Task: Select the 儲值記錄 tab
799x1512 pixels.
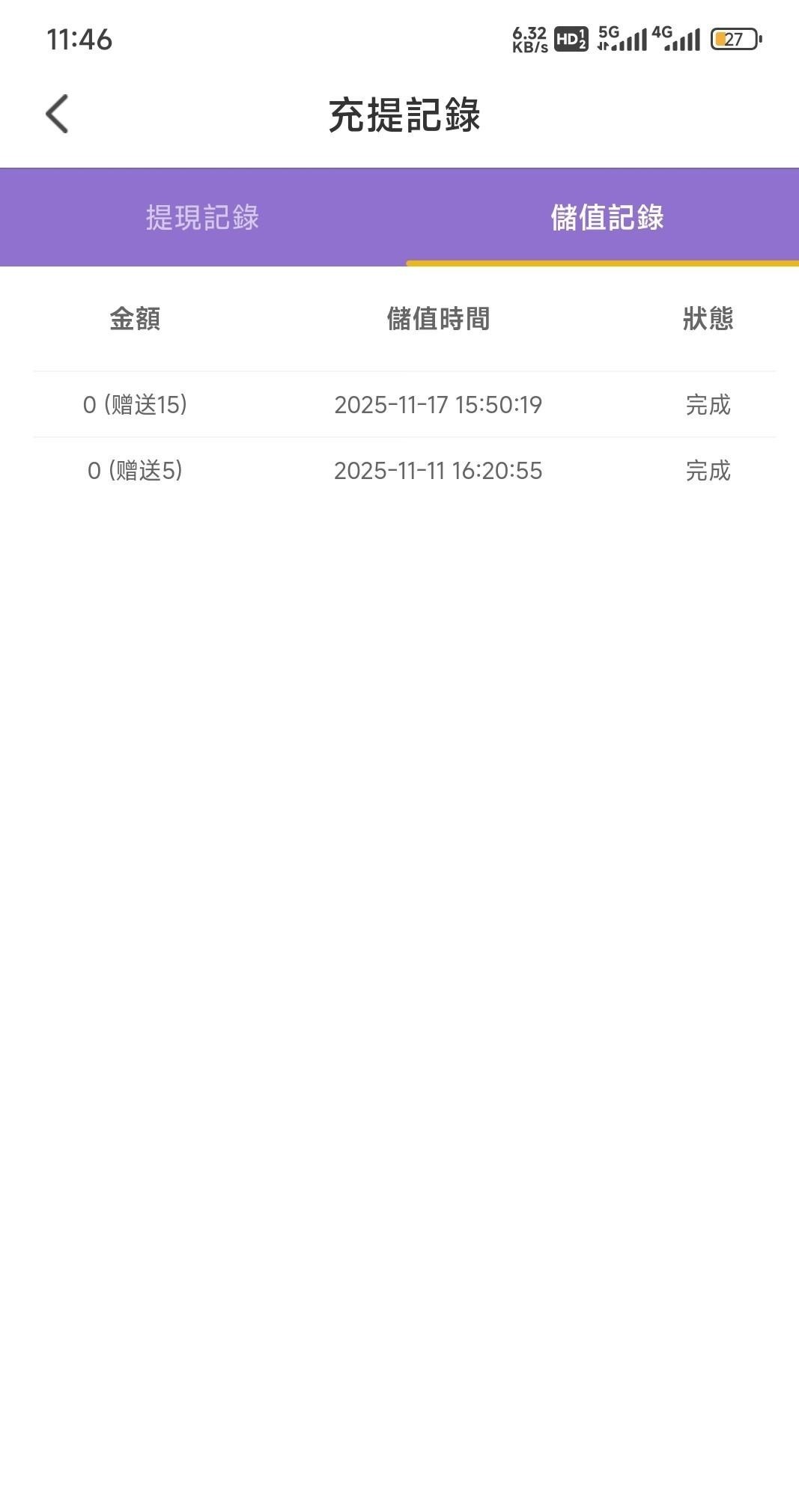Action: 607,218
